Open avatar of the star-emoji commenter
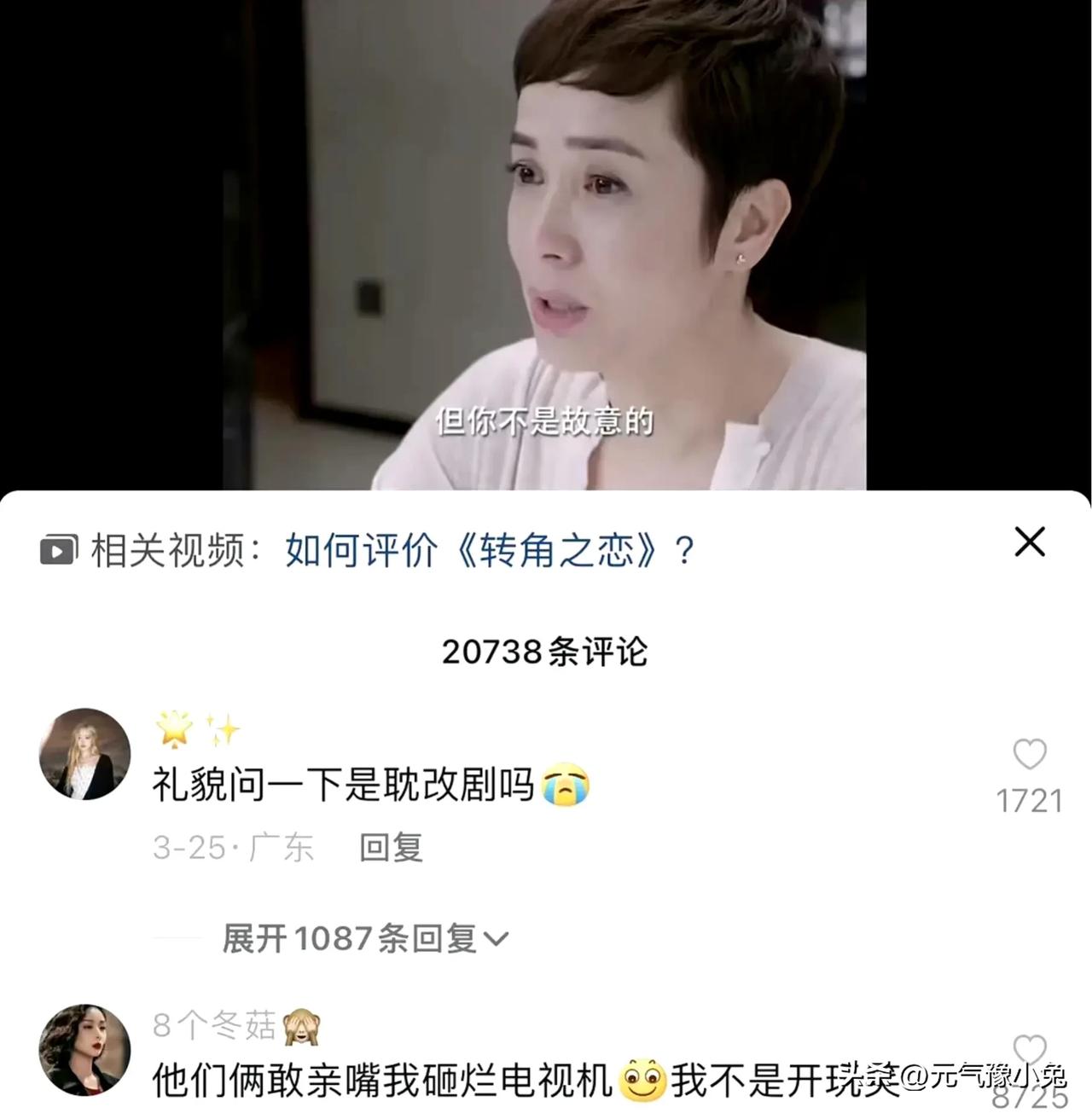 (85, 754)
